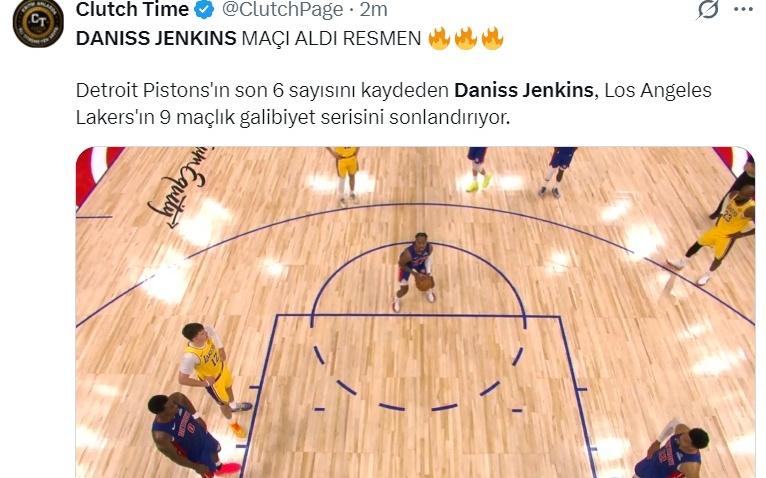
Task: Open the post overflow menu
Action: point(743,10)
